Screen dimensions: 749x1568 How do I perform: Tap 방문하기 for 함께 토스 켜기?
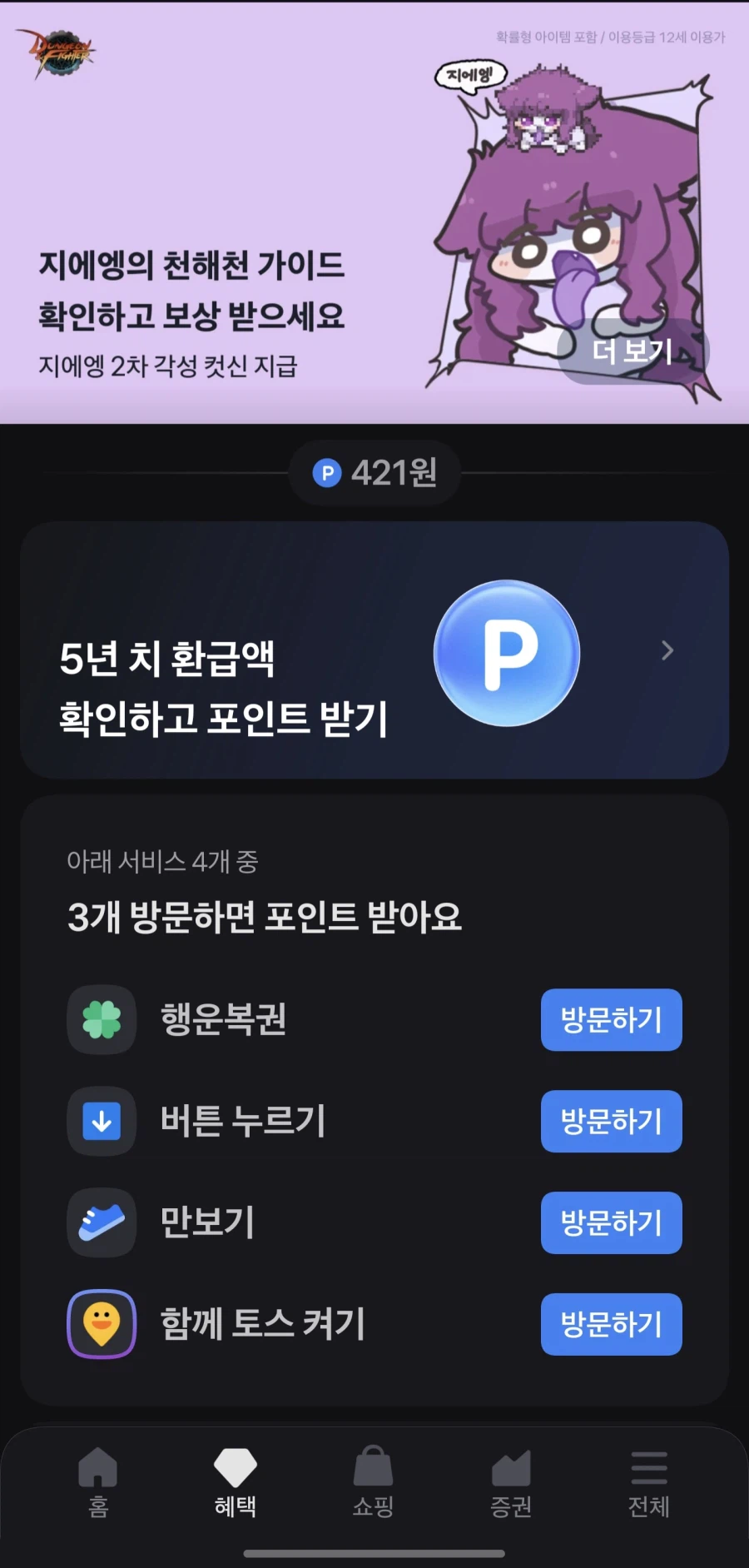611,1324
